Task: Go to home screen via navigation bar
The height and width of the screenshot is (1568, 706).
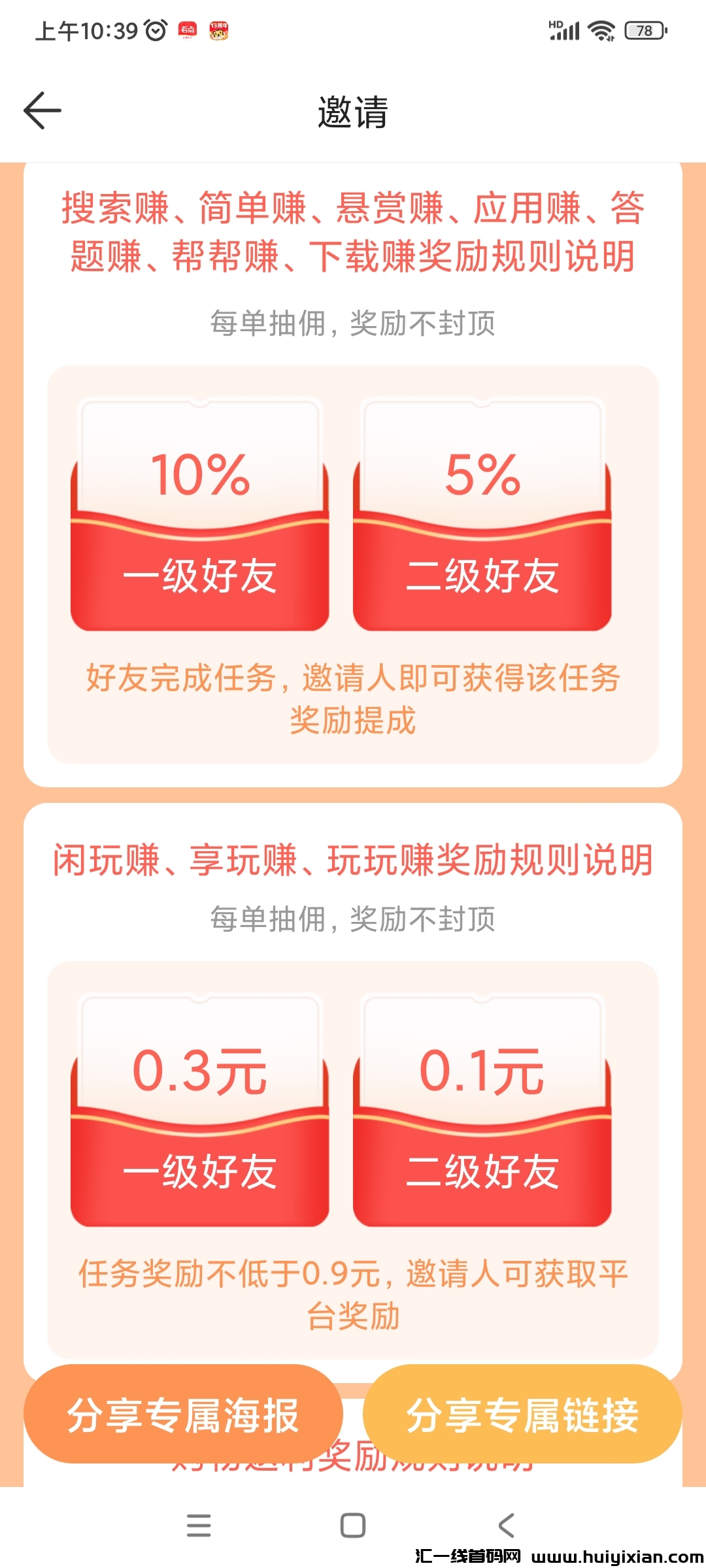Action: tap(353, 1526)
